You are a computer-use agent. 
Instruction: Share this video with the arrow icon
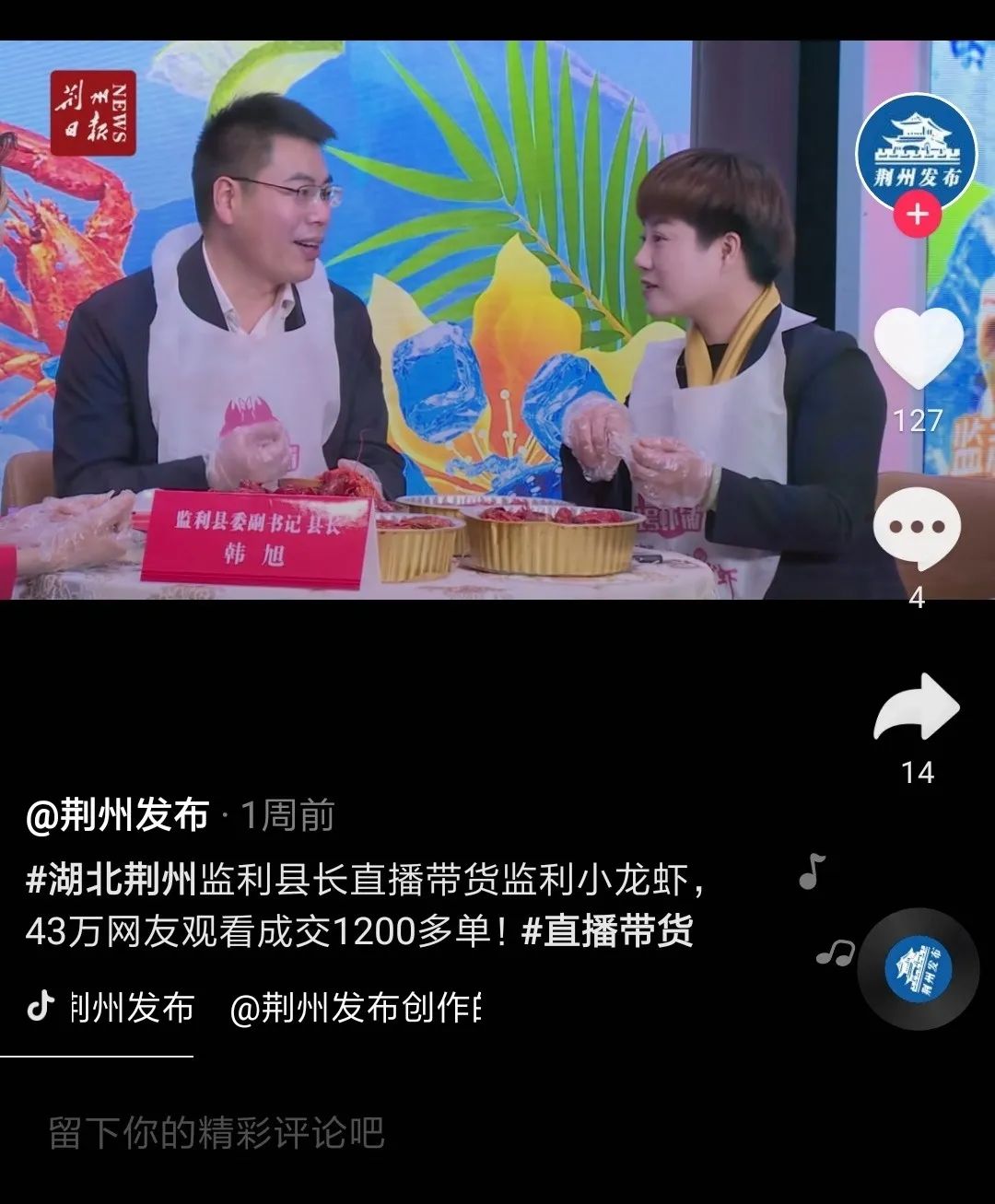(917, 707)
